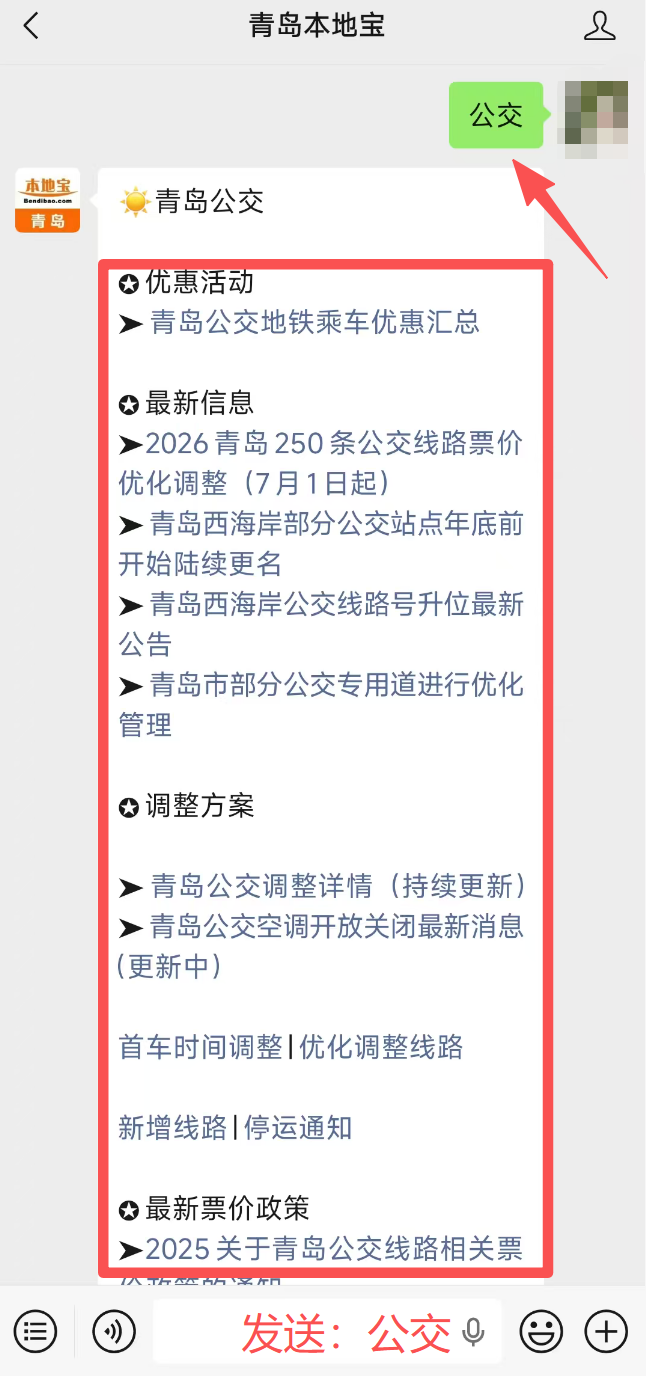Image resolution: width=646 pixels, height=1376 pixels.
Task: Open the account profile icon
Action: [599, 25]
